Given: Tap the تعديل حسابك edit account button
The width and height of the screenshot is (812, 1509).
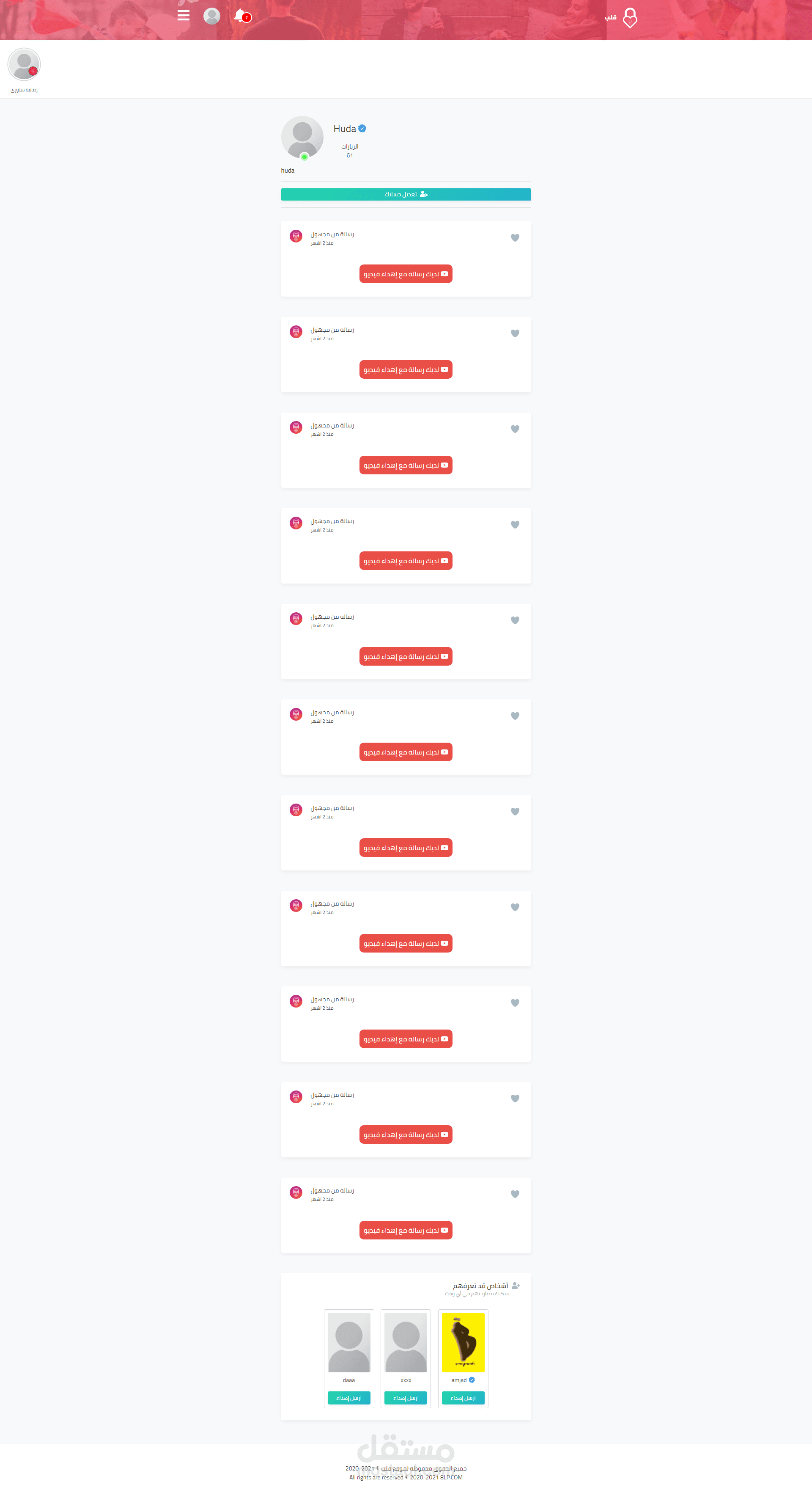Looking at the screenshot, I should pyautogui.click(x=406, y=195).
